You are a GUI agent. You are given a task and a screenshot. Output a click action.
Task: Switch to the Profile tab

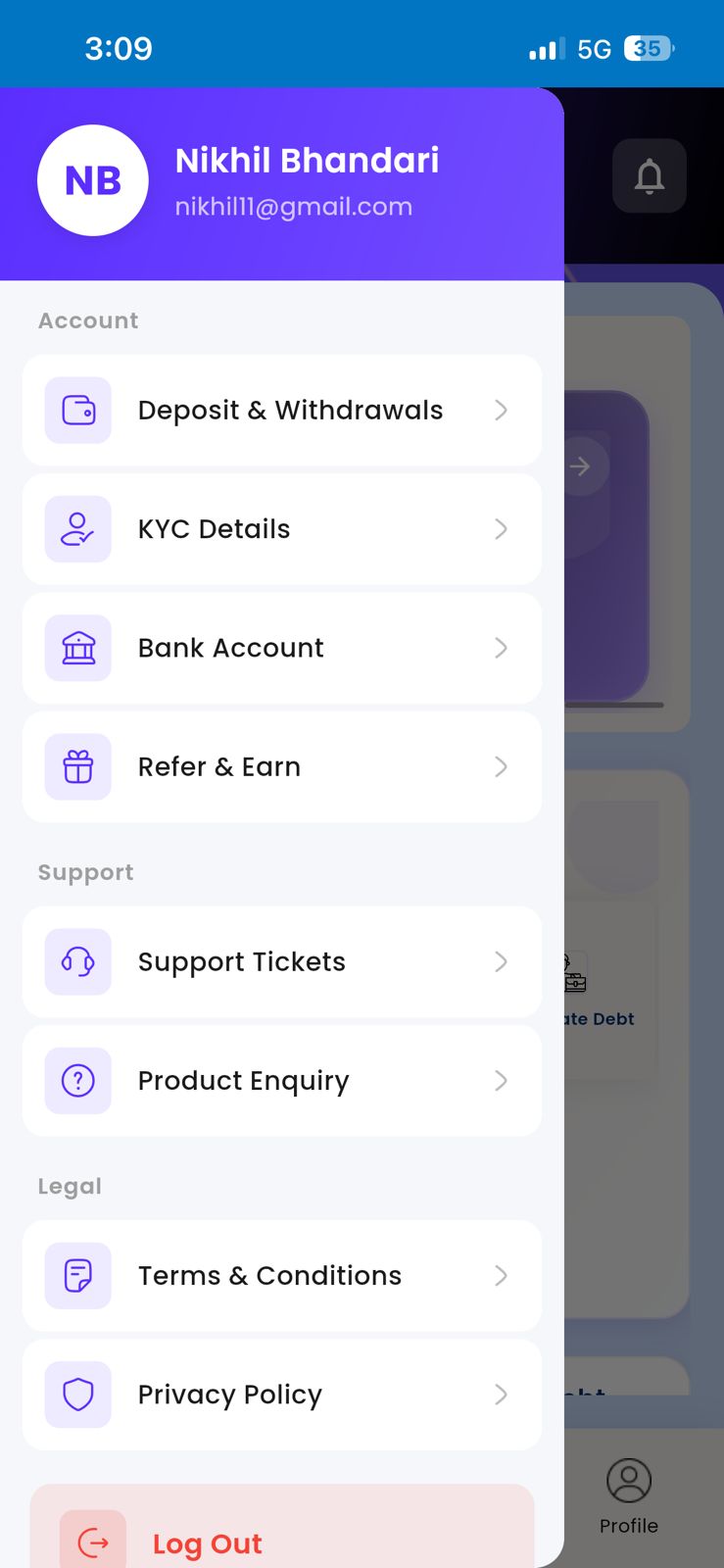pos(628,1496)
